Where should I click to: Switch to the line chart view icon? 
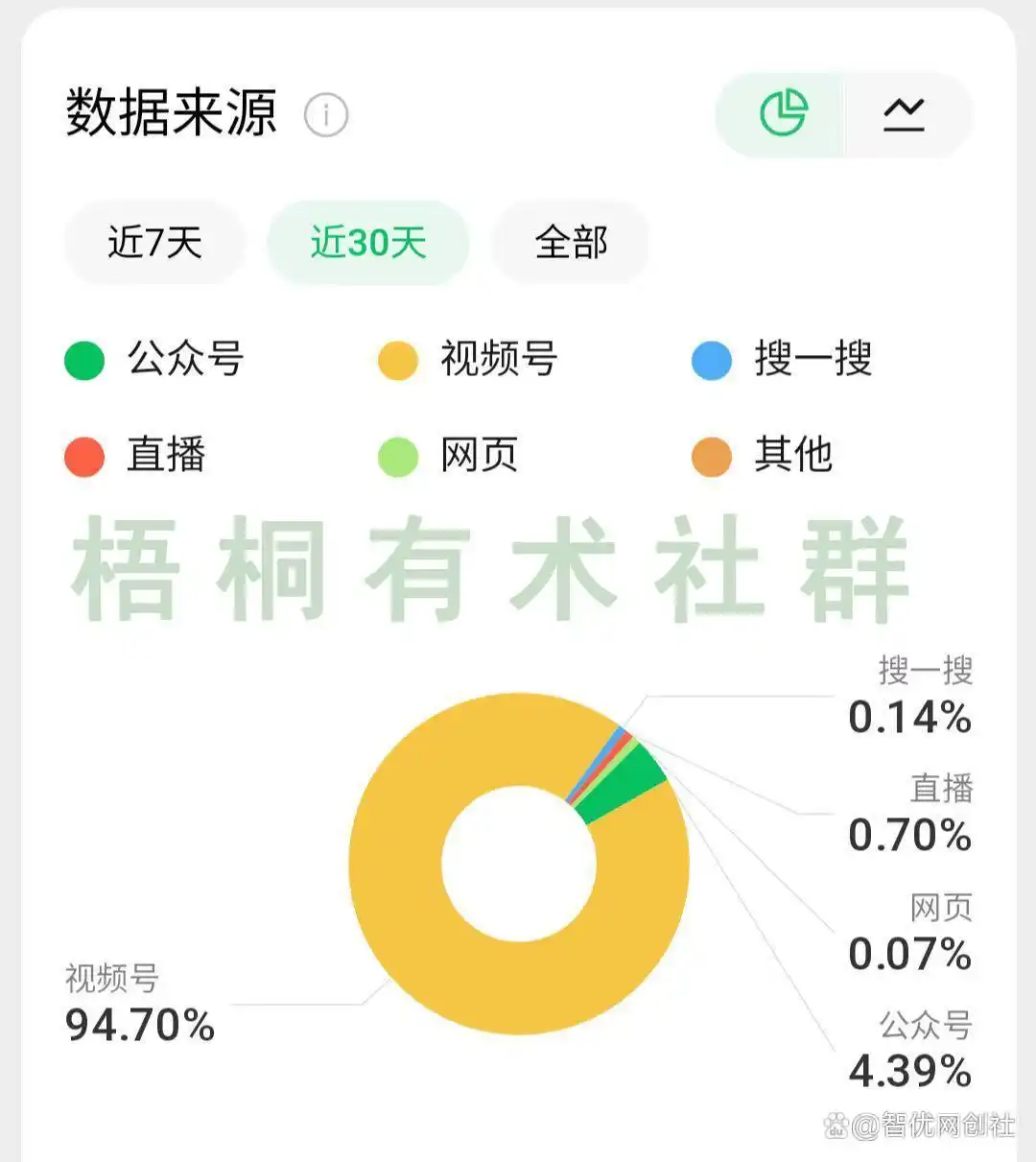tap(906, 112)
